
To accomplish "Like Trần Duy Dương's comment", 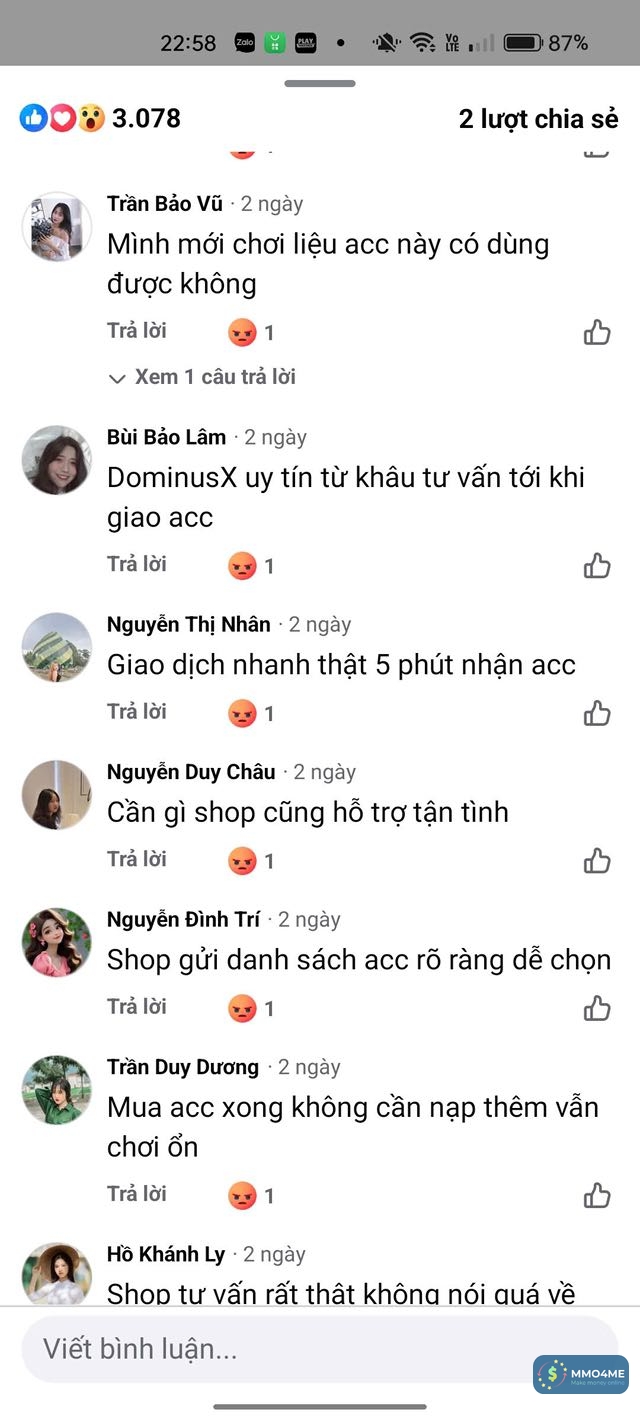I will (x=597, y=1195).
